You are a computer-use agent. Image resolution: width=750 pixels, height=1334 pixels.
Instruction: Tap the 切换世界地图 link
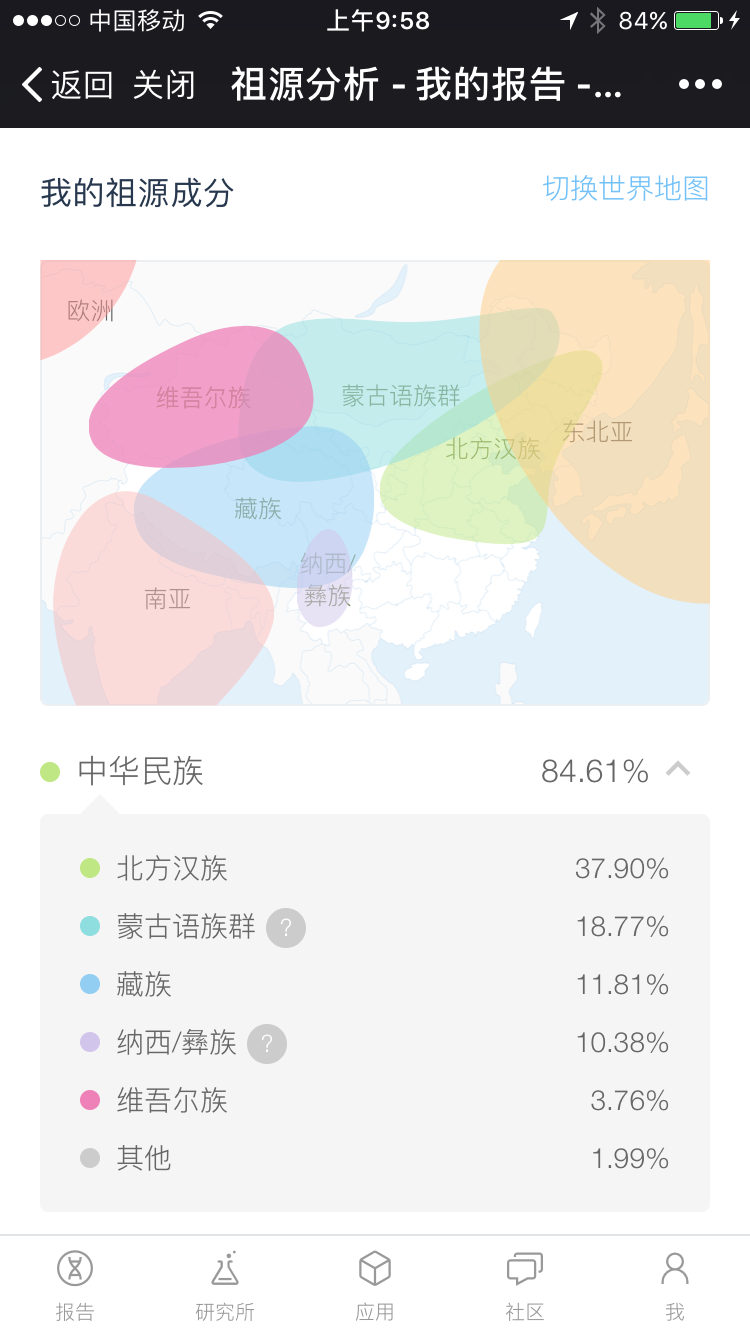tap(626, 188)
